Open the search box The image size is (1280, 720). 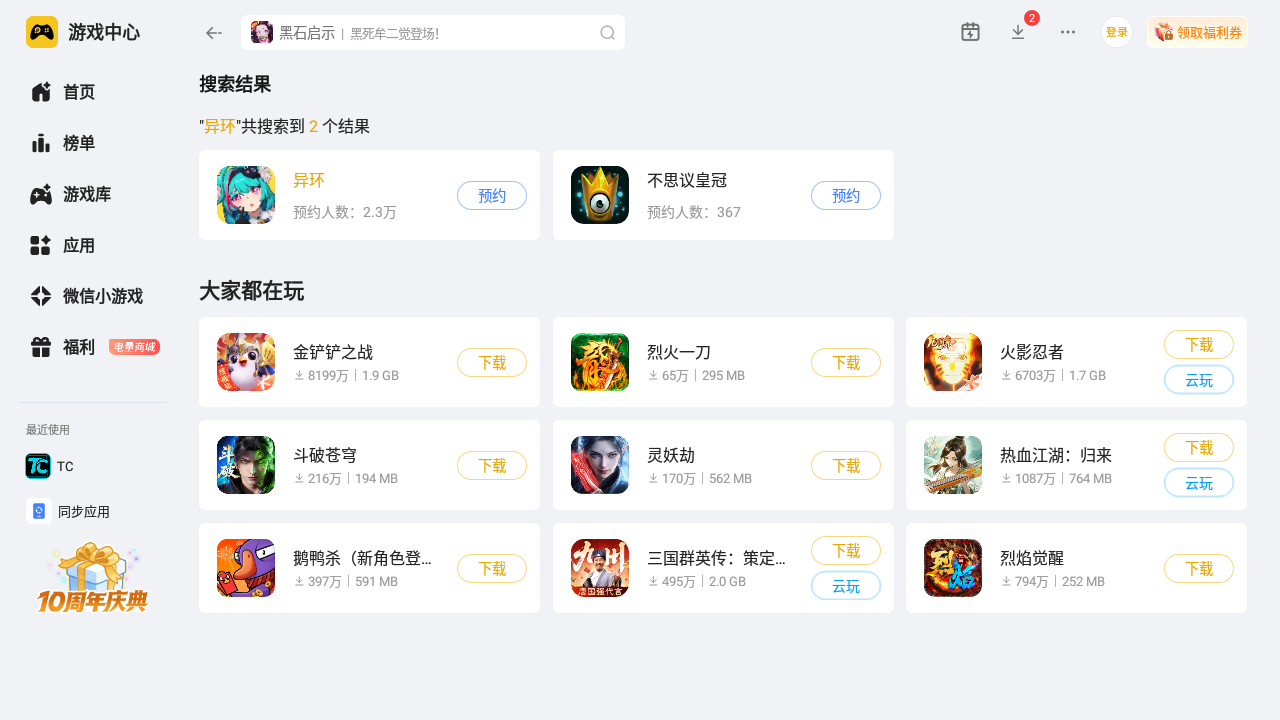(x=420, y=33)
